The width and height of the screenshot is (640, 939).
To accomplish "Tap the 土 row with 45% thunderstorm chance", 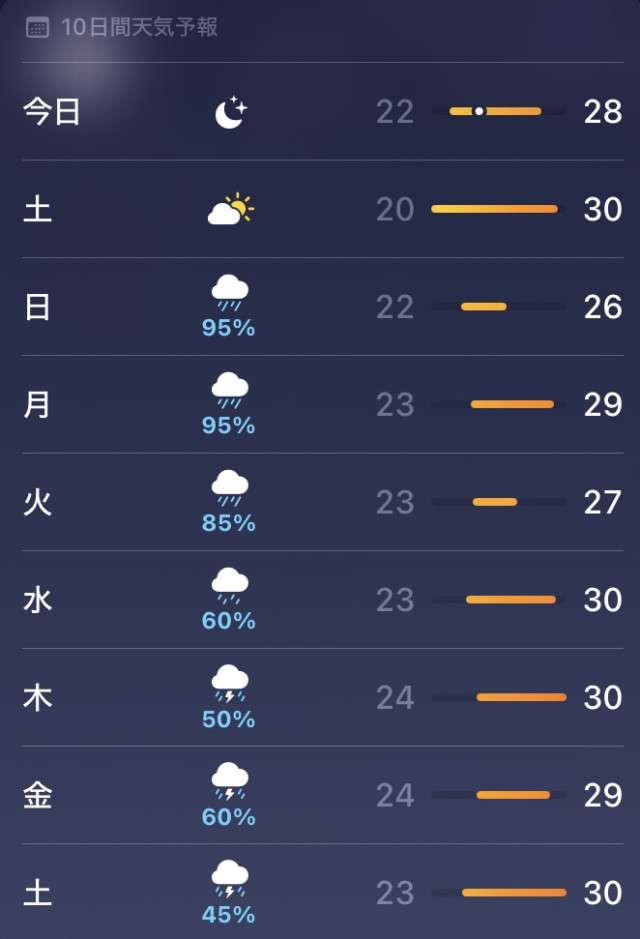I will tap(320, 892).
